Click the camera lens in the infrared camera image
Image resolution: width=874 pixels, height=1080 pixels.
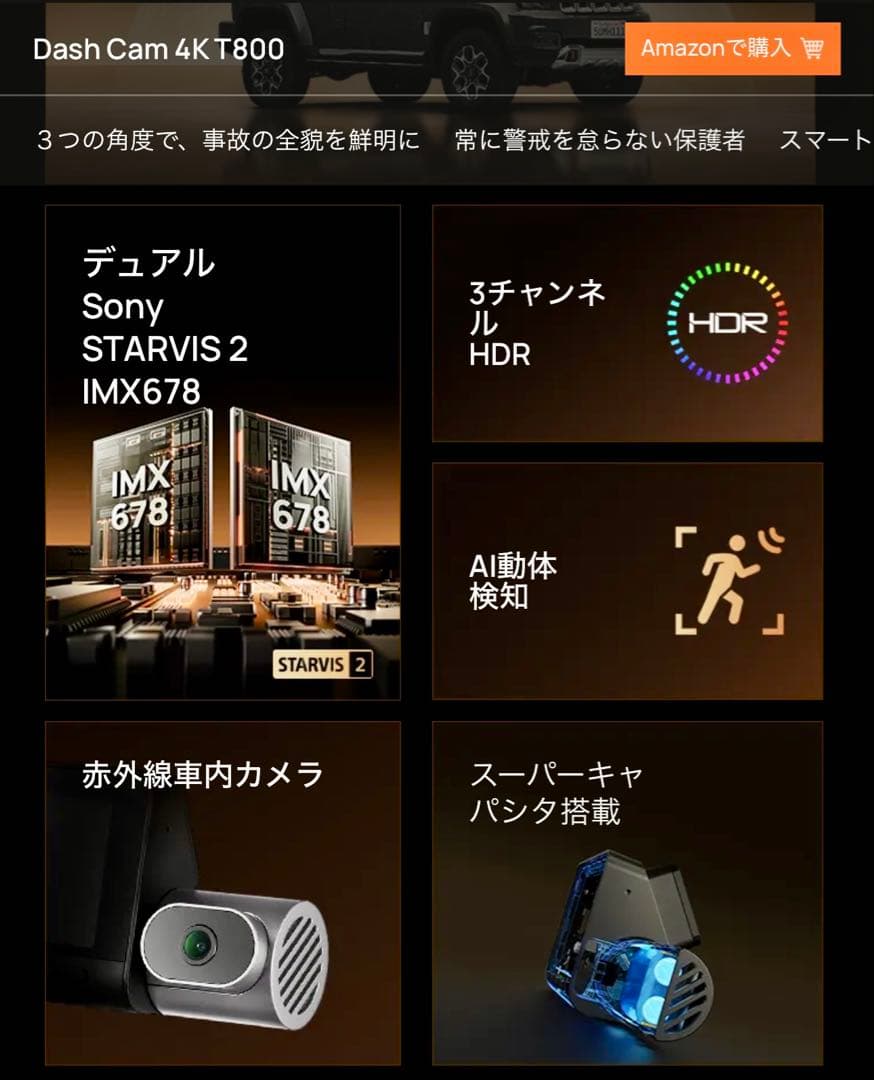tap(197, 941)
